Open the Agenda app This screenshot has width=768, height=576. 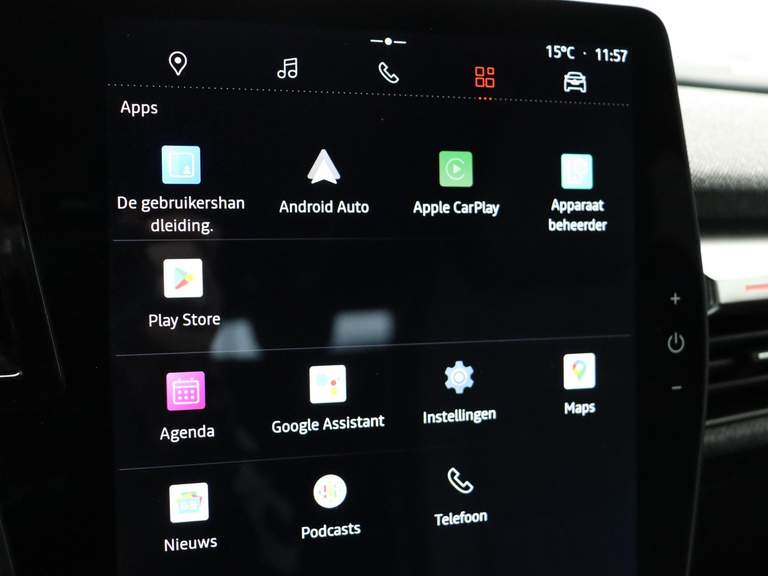[186, 391]
